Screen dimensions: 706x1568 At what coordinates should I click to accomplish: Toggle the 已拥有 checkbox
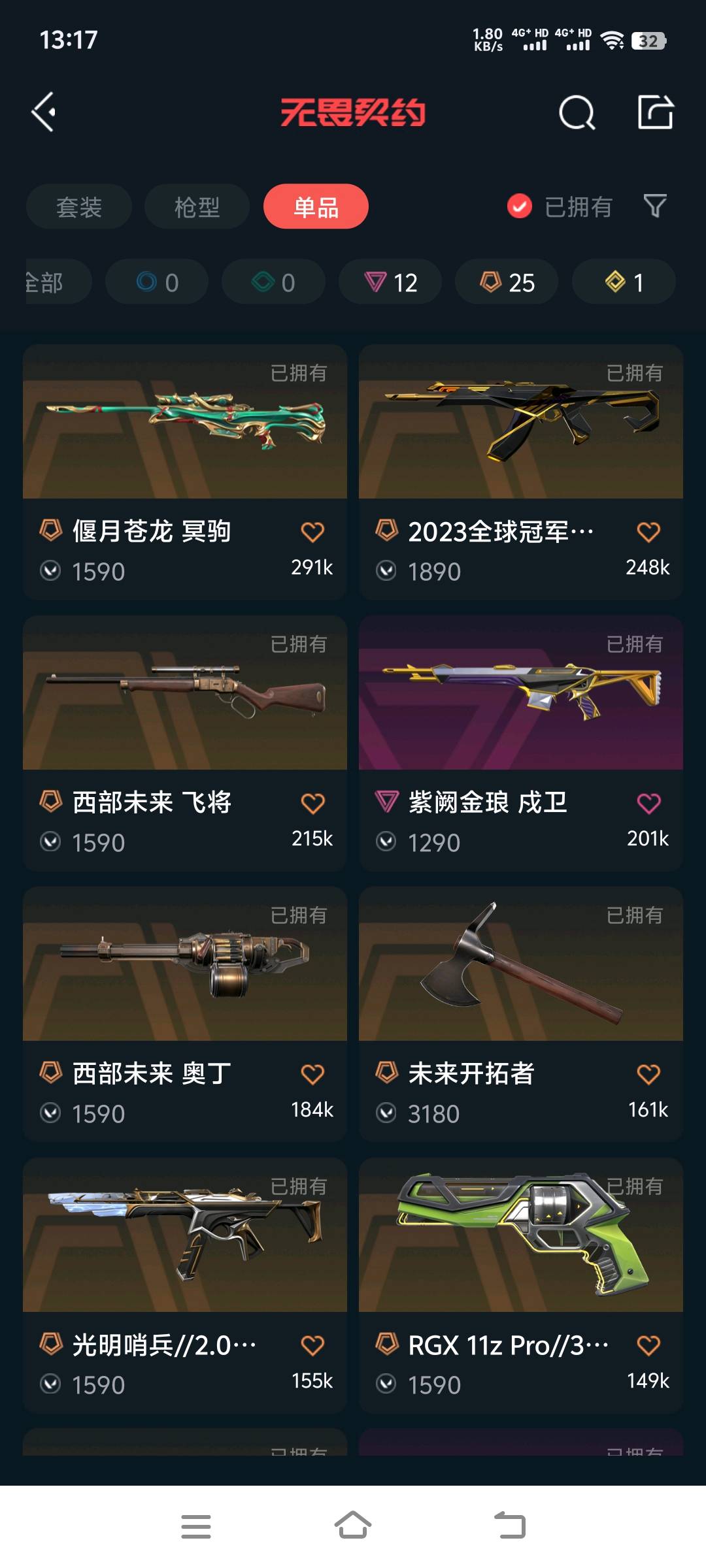pyautogui.click(x=520, y=206)
